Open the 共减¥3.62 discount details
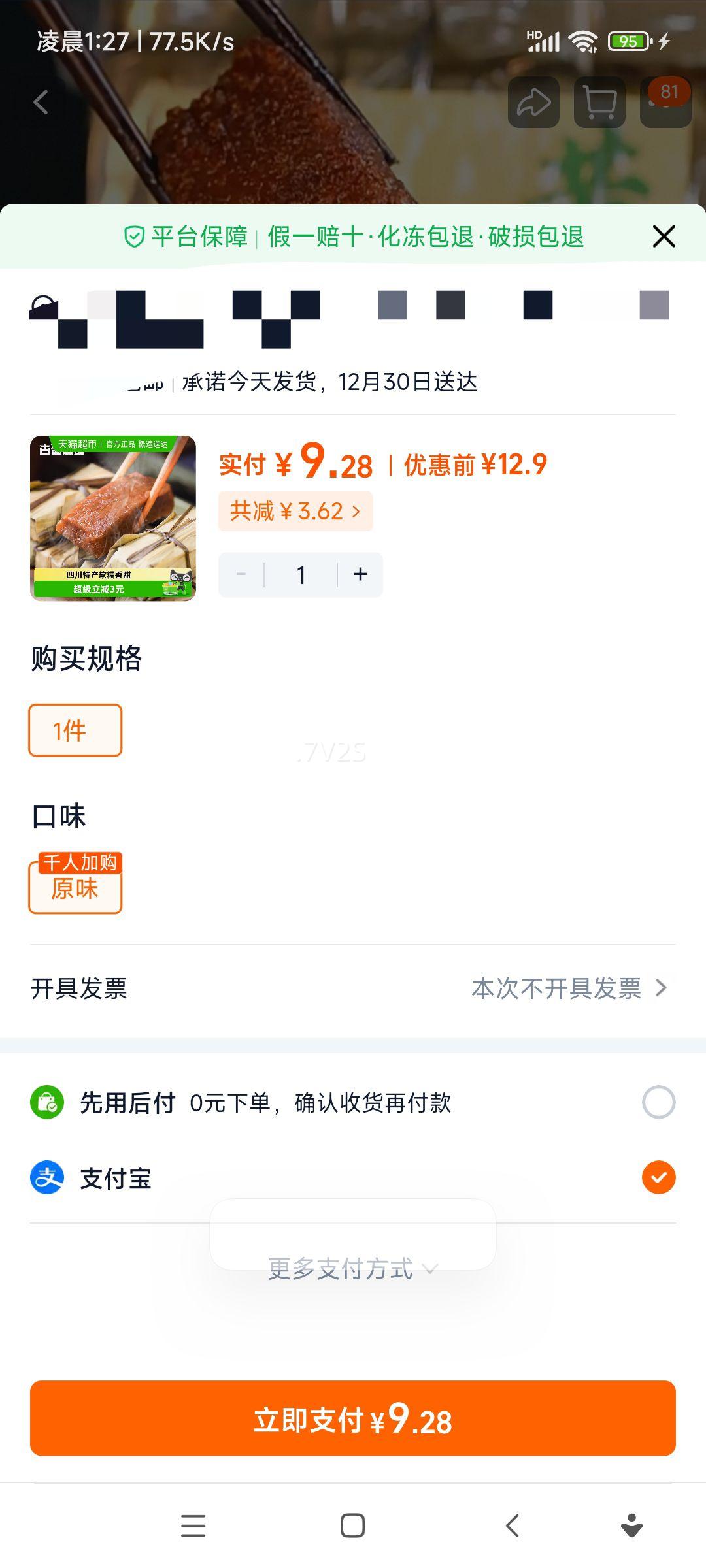 coord(294,512)
